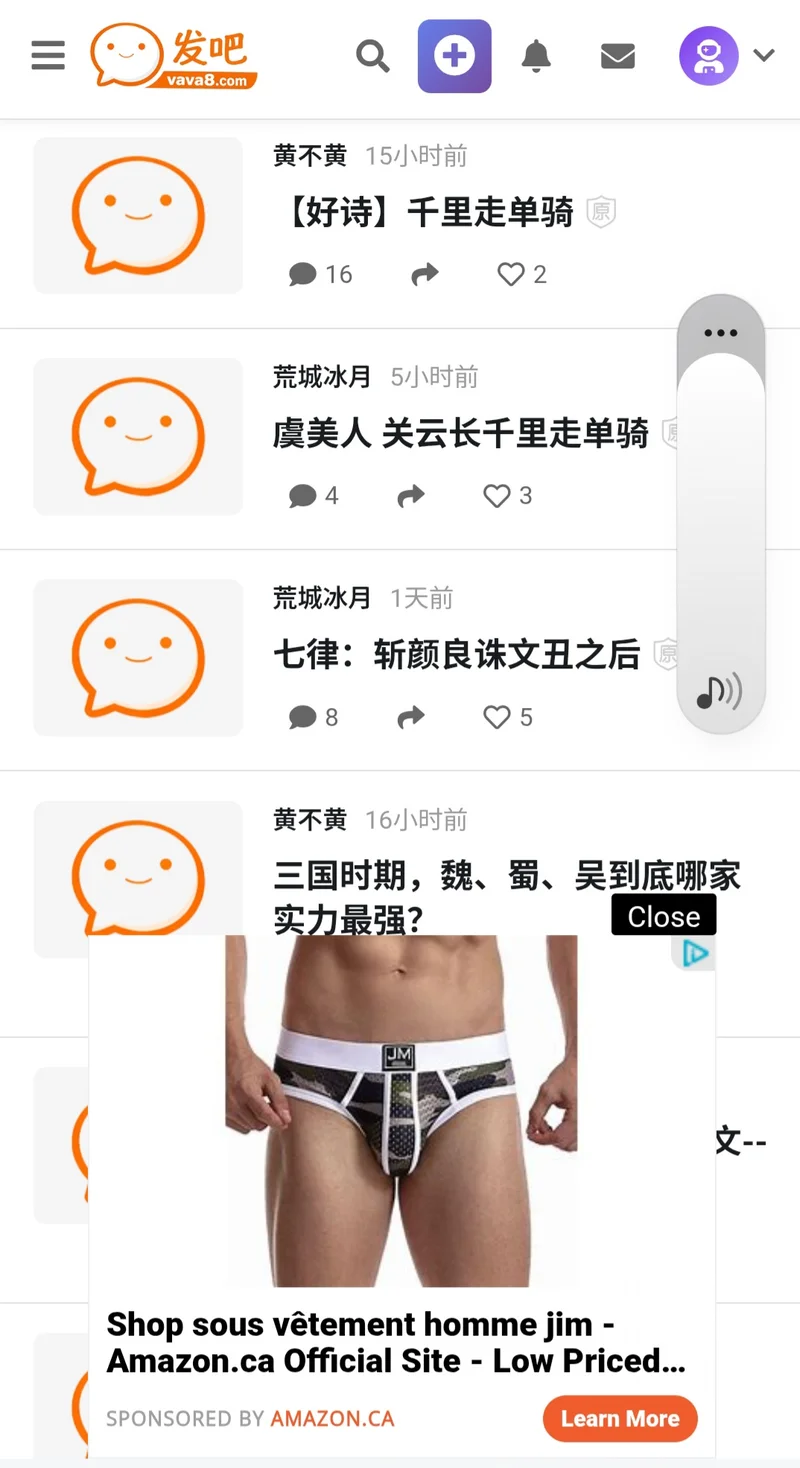Open the notifications bell
The image size is (800, 1468).
pos(536,56)
